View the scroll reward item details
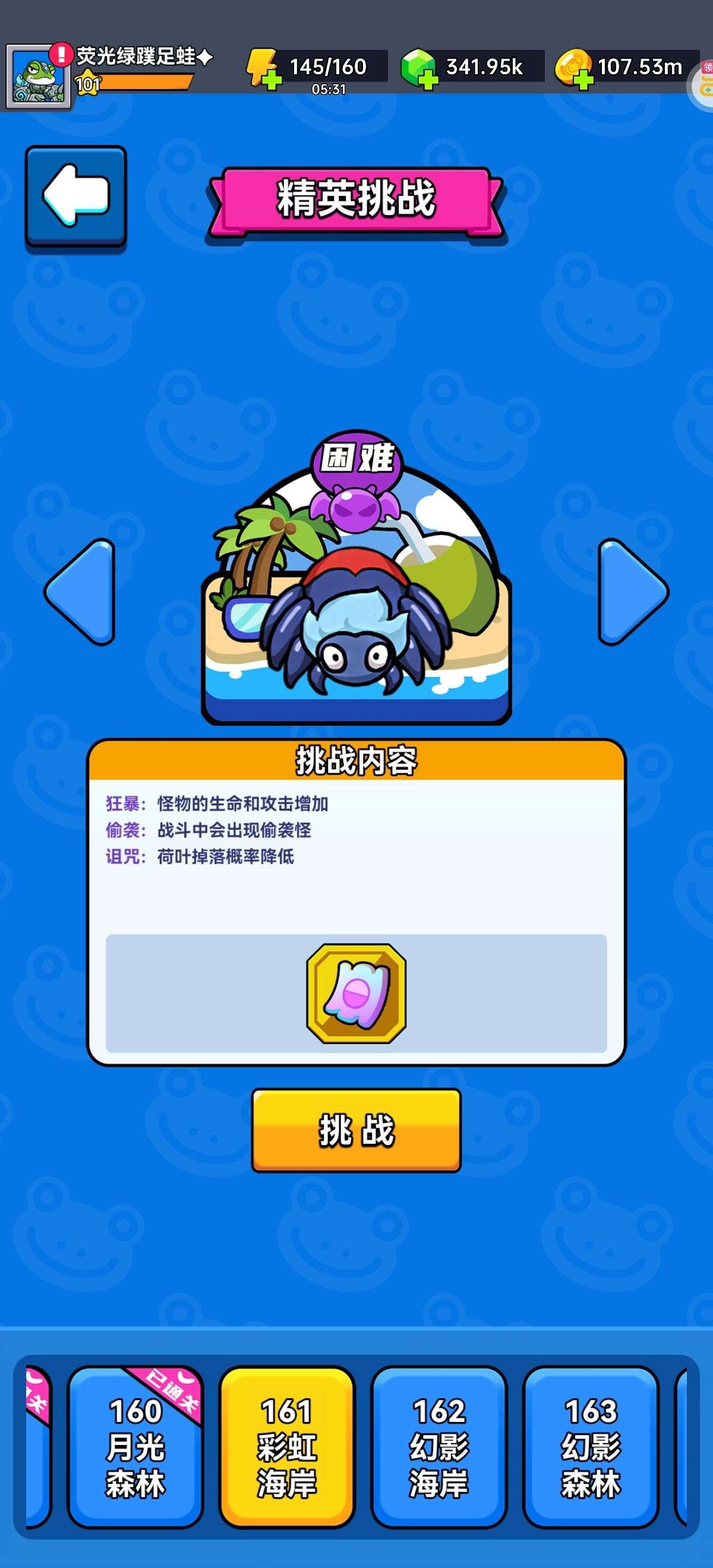This screenshot has width=713, height=1568. (x=356, y=994)
